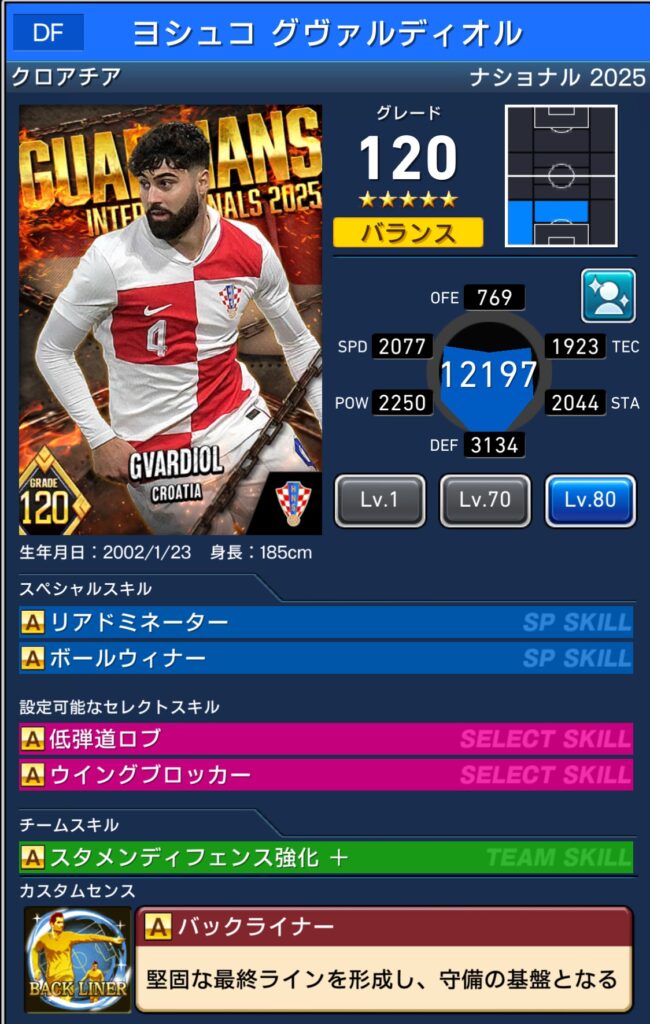The height and width of the screenshot is (1024, 650).
Task: View the 低弾道ロブ select skill
Action: 326,740
